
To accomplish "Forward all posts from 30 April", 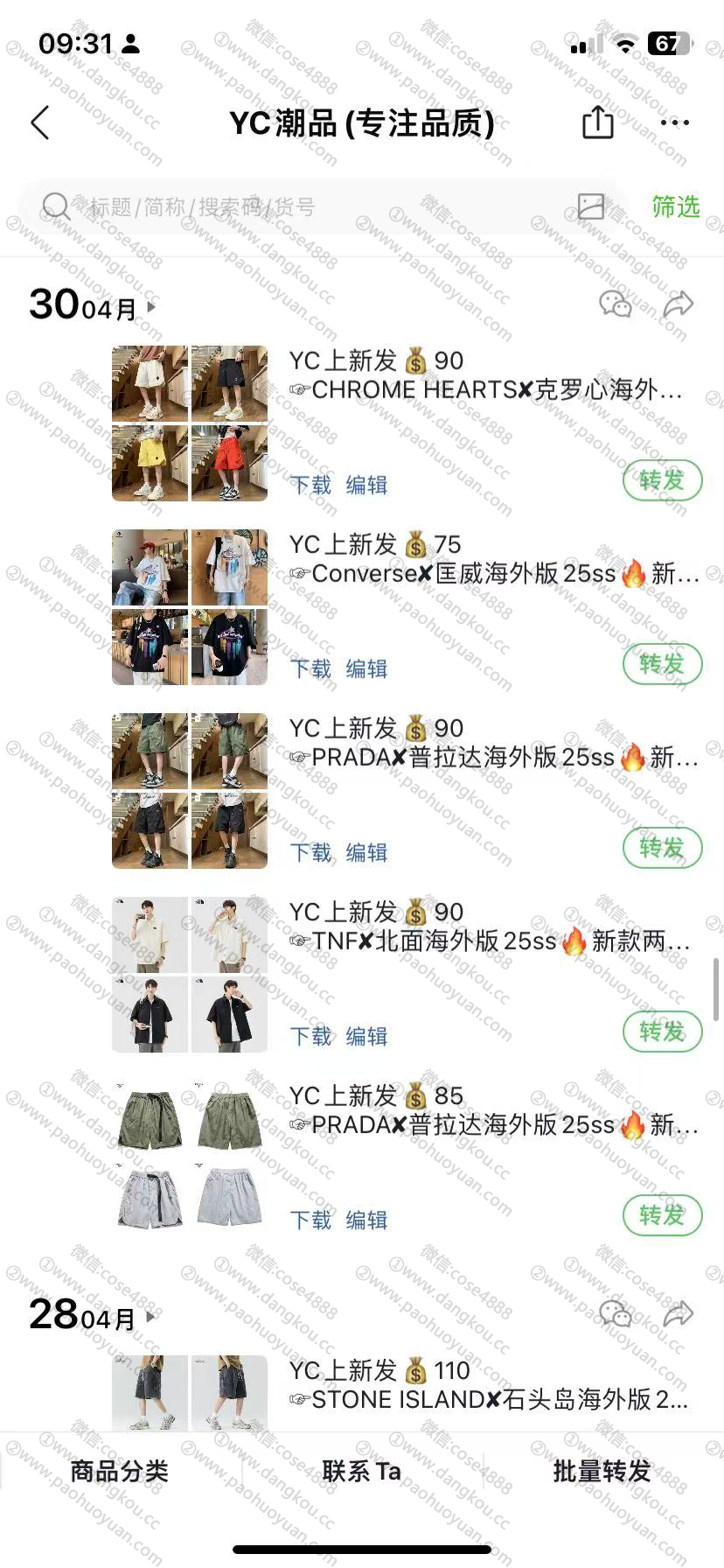I will pyautogui.click(x=678, y=304).
